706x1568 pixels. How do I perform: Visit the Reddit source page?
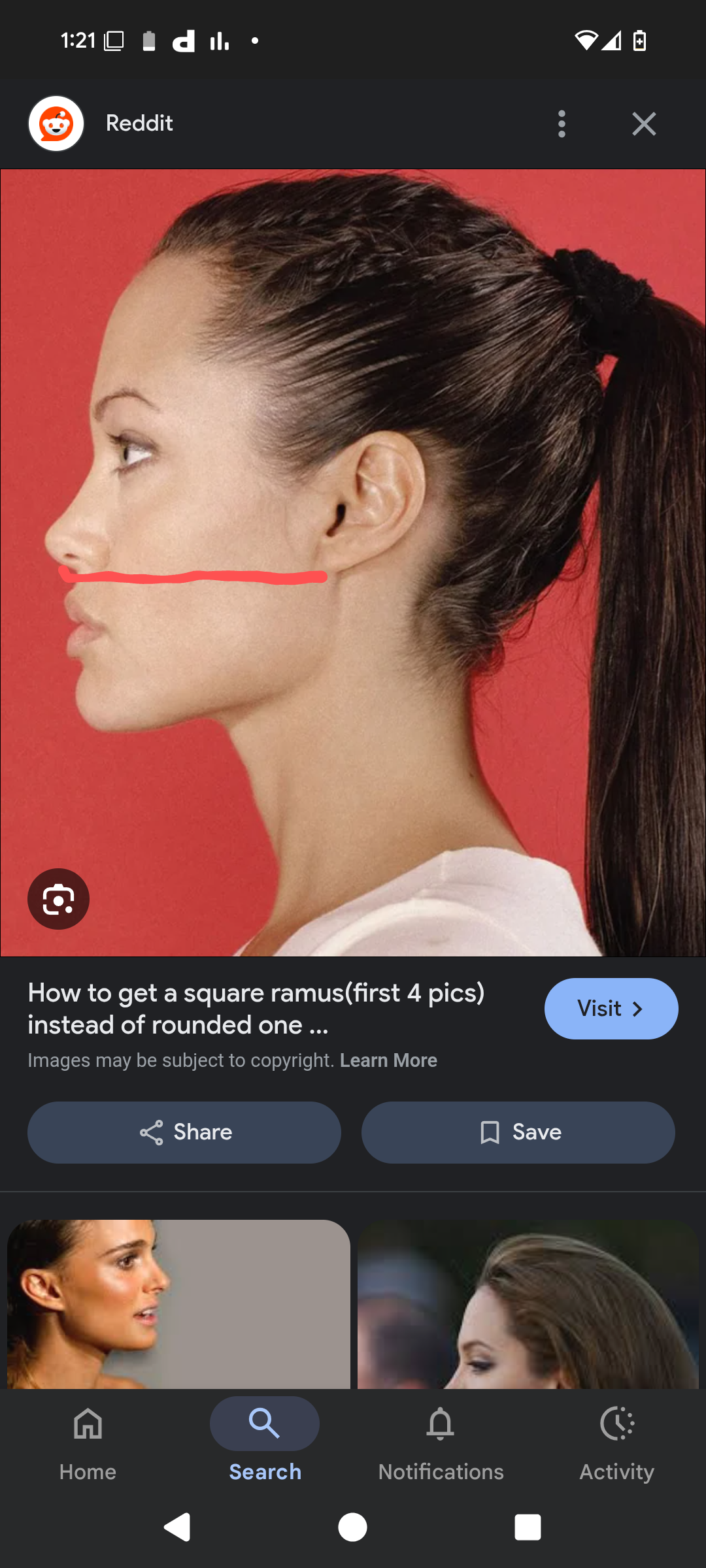coord(611,1009)
